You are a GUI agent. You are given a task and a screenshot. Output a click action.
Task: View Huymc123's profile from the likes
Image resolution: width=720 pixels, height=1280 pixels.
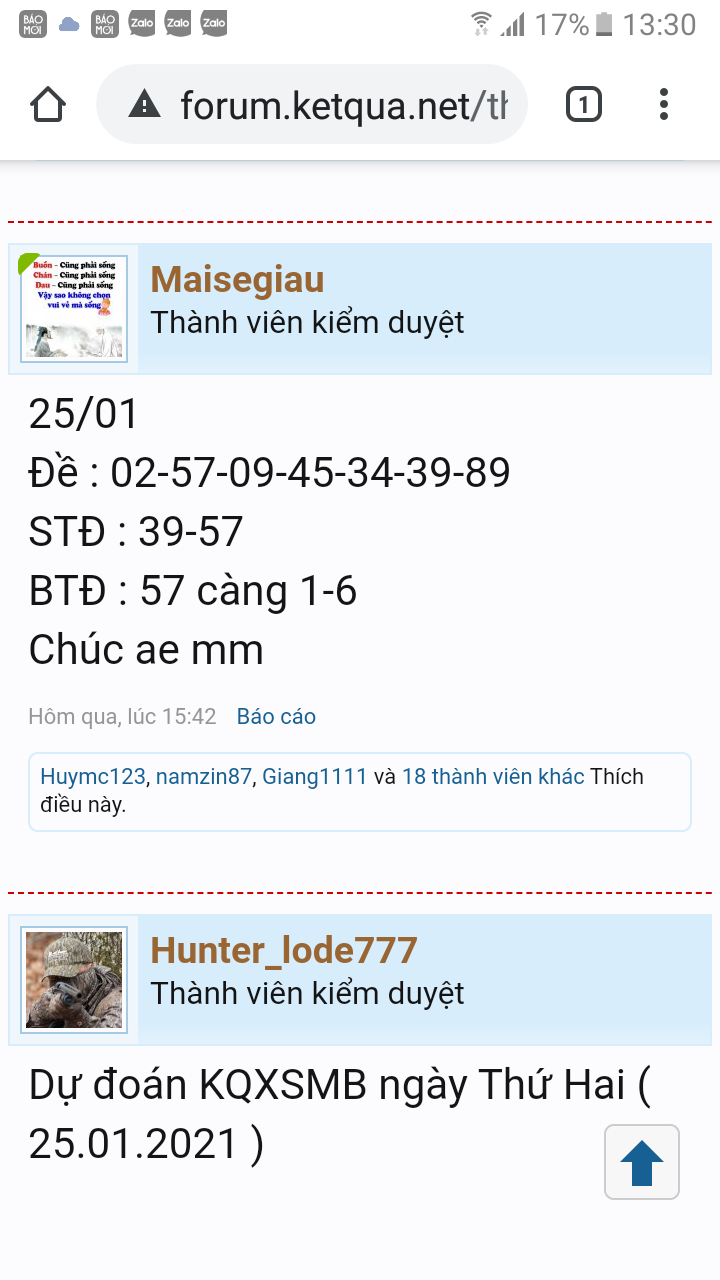pos(93,776)
